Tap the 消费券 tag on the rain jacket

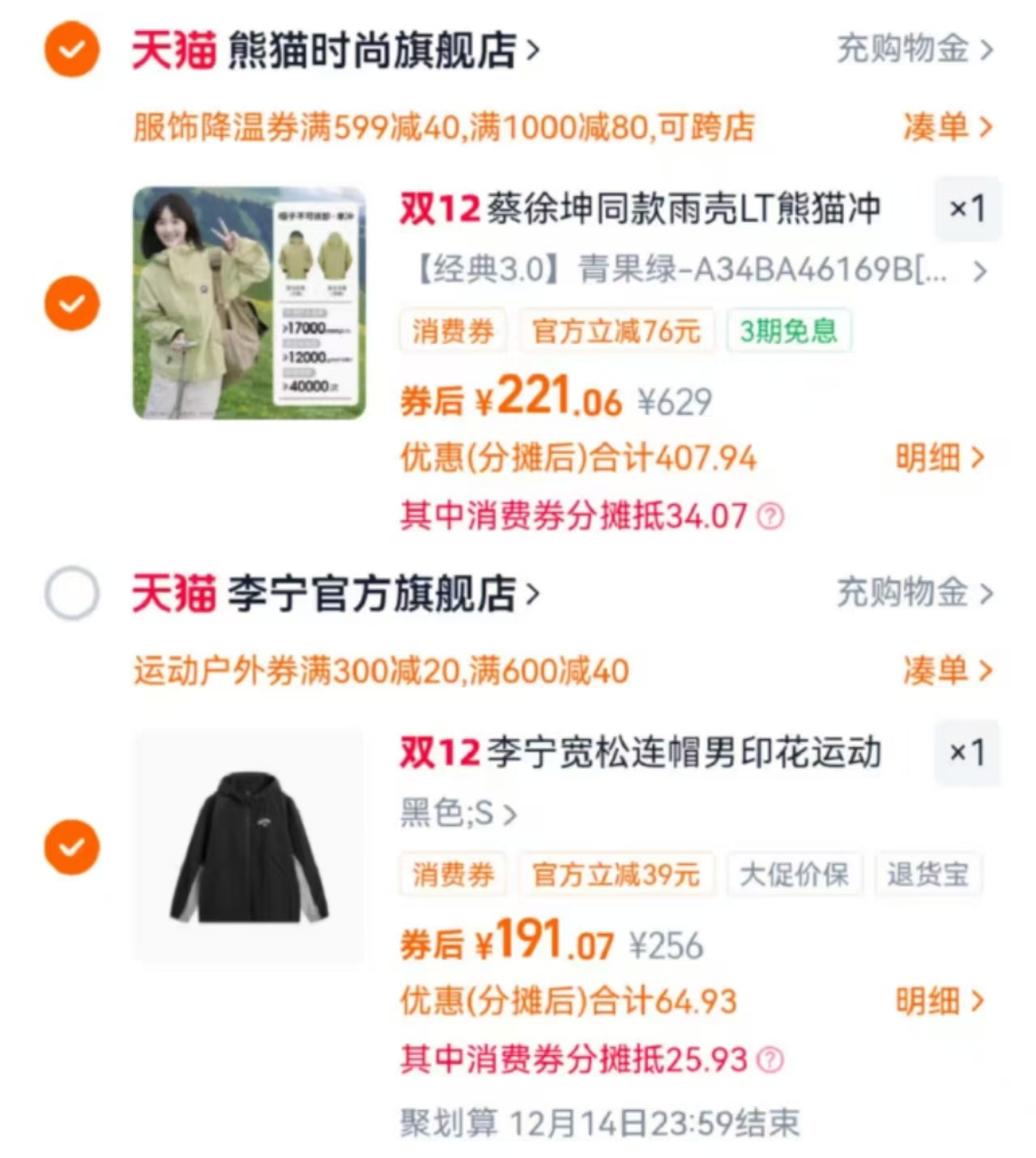click(x=452, y=330)
